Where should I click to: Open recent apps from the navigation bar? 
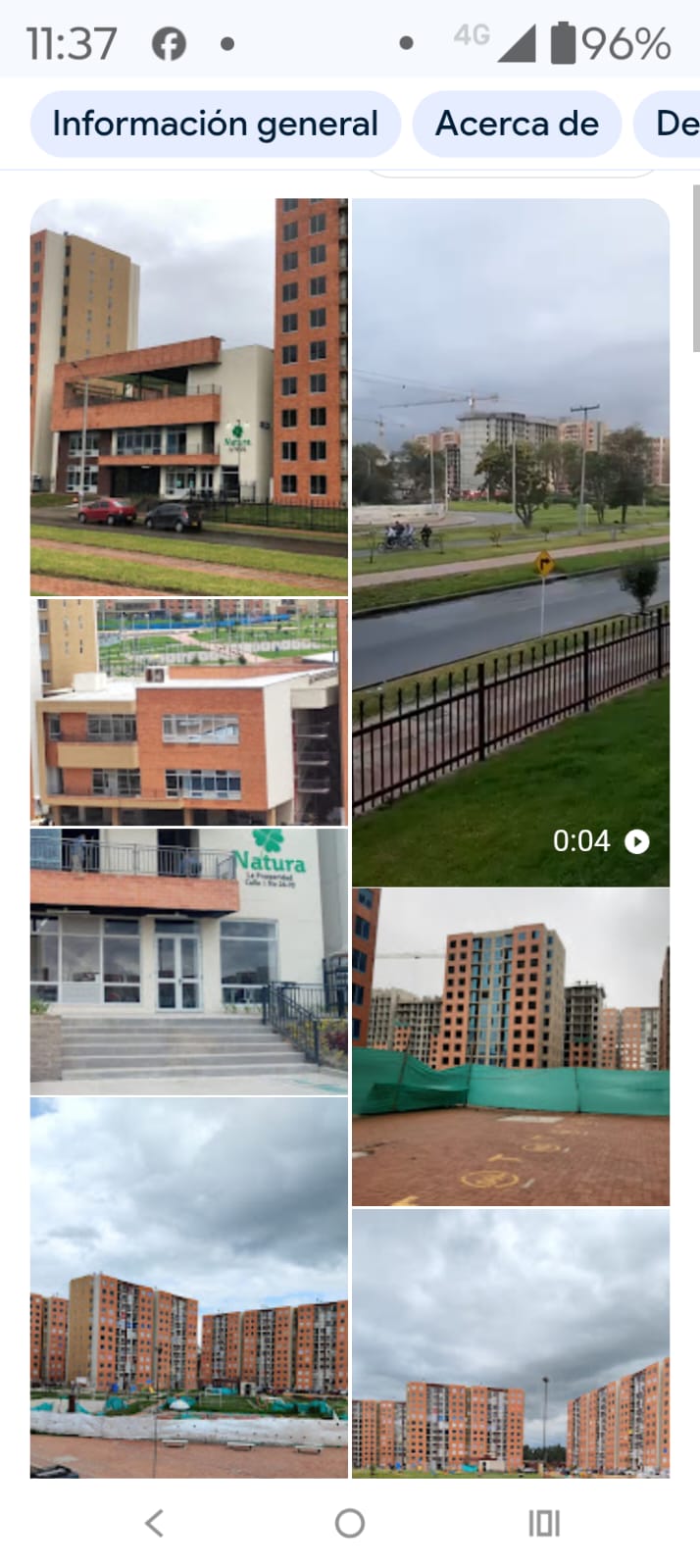tap(544, 1523)
